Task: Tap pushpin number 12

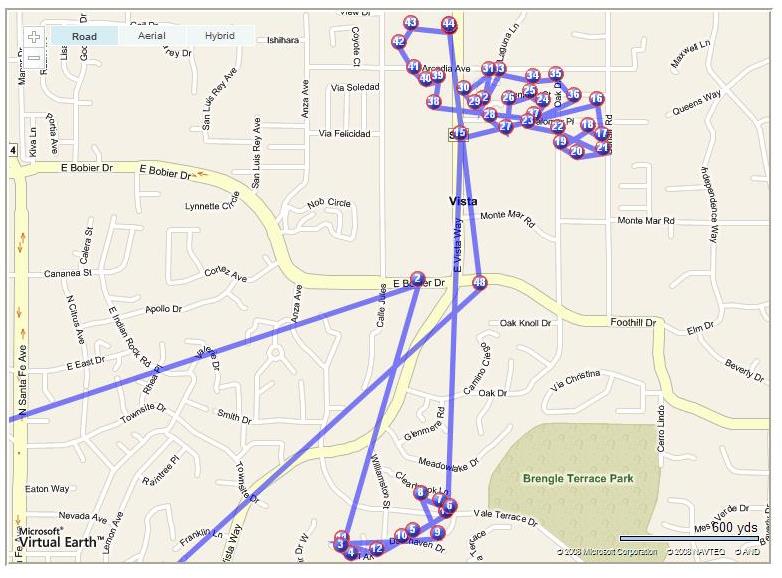Action: 376,548
